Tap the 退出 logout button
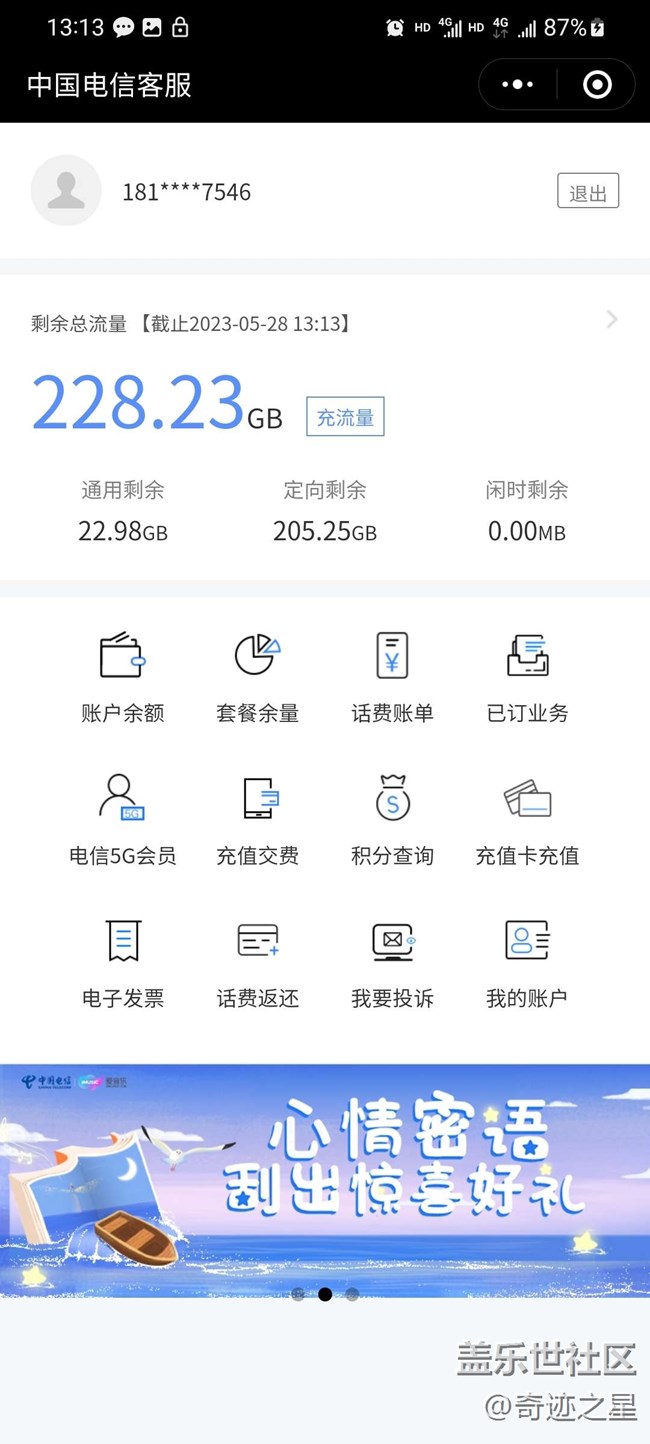Viewport: 650px width, 1444px height. point(588,192)
